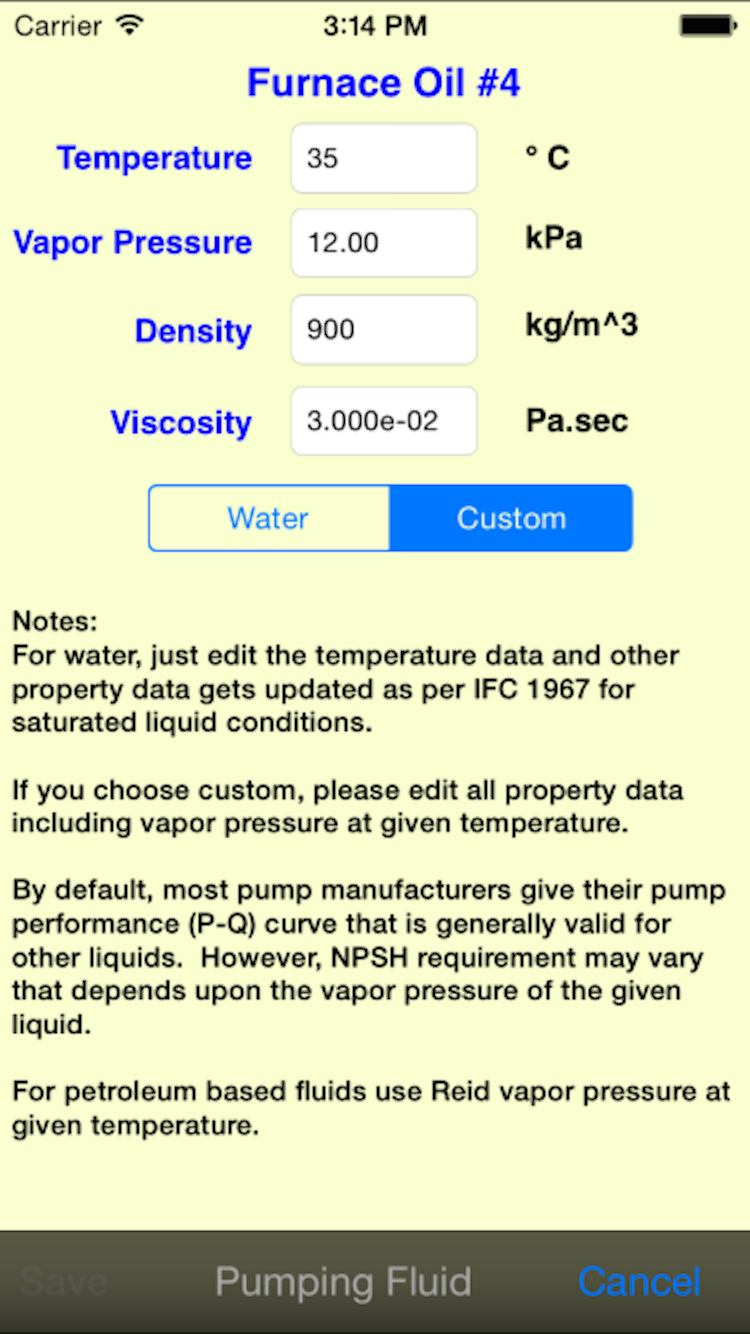Click the Furnace Oil #4 heading
Image resolution: width=750 pixels, height=1334 pixels.
383,82
